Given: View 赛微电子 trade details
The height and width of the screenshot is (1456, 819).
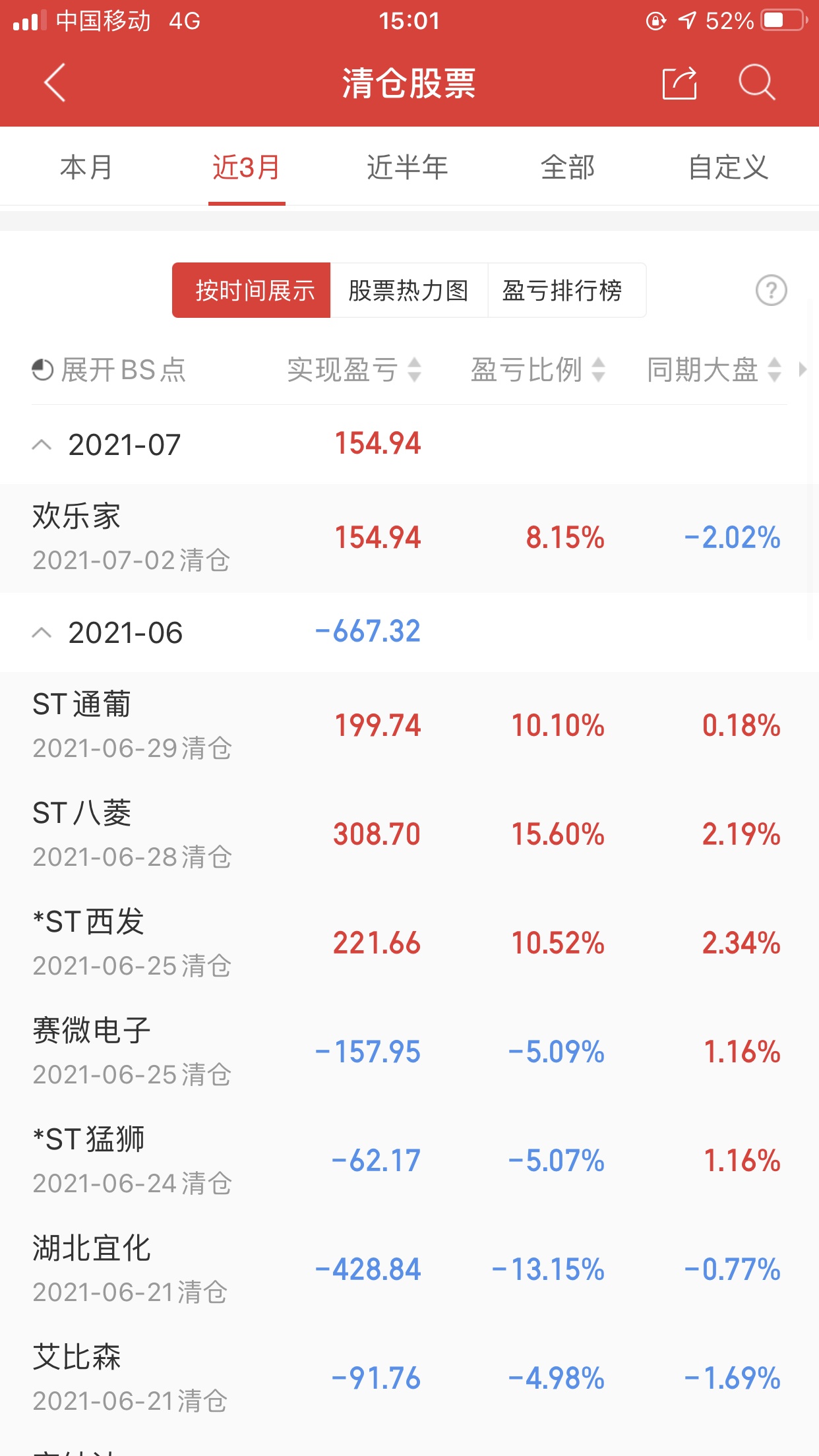Looking at the screenshot, I should [409, 1052].
